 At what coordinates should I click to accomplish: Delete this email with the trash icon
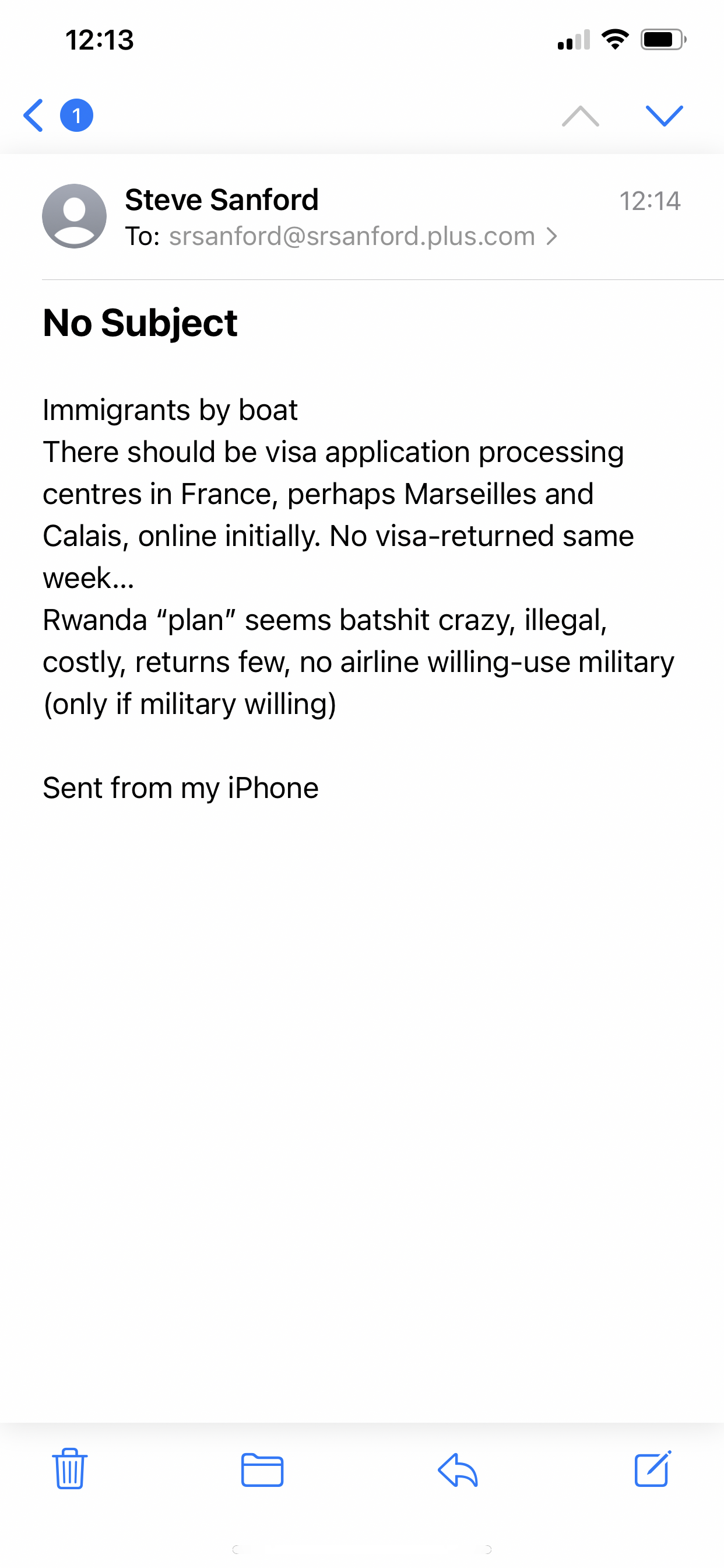point(70,1469)
